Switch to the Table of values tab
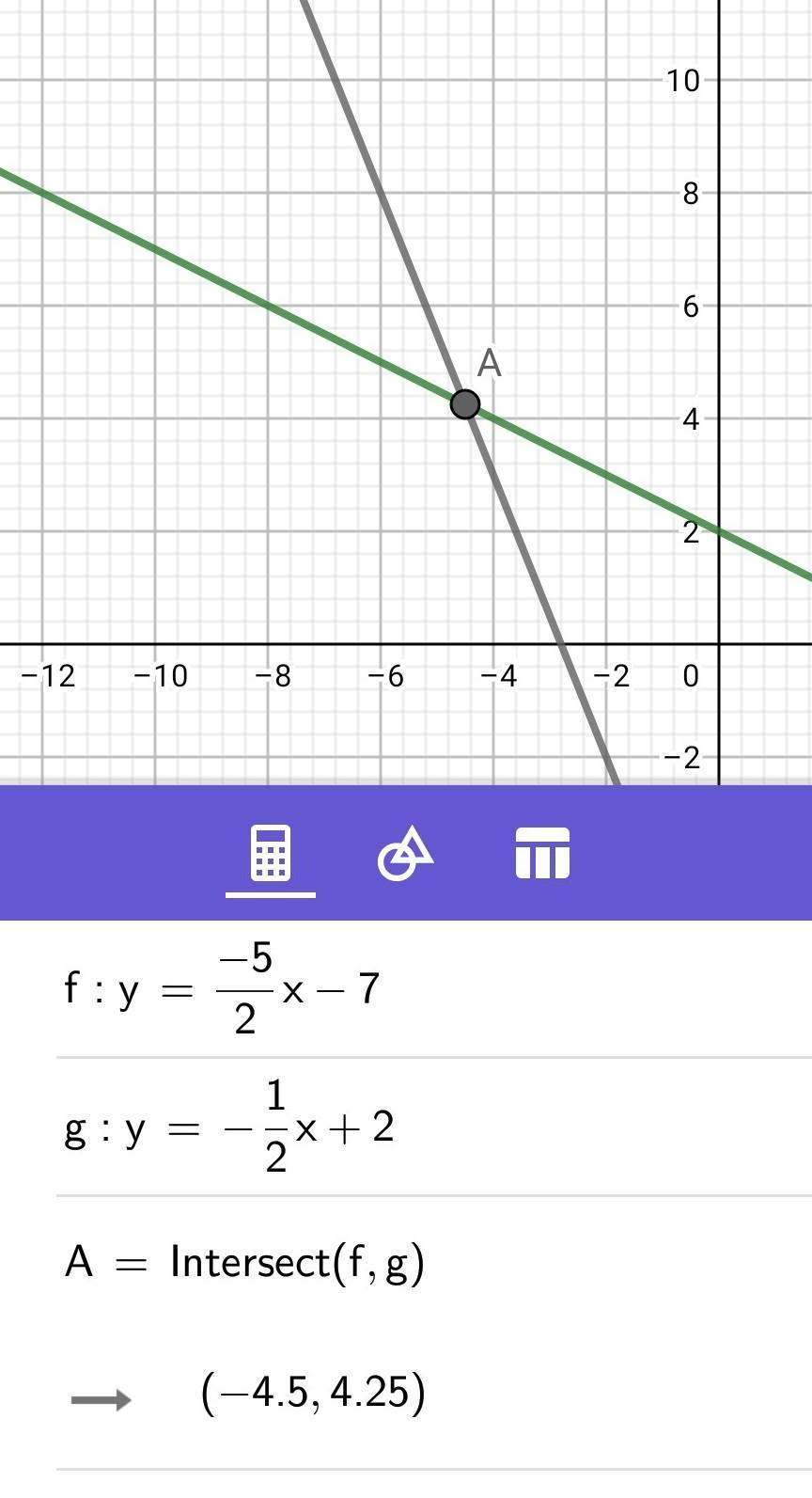812x1498 pixels. (542, 854)
